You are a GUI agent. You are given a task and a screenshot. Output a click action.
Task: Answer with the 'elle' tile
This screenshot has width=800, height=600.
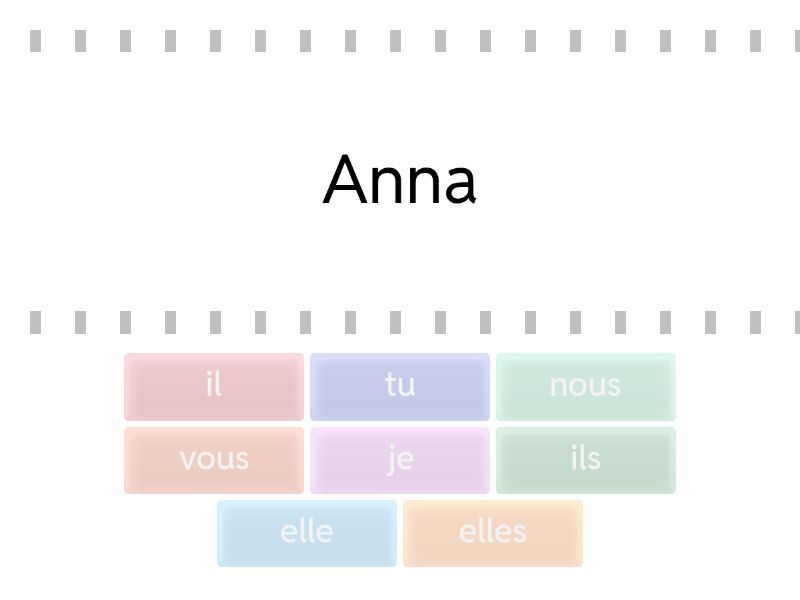point(307,533)
